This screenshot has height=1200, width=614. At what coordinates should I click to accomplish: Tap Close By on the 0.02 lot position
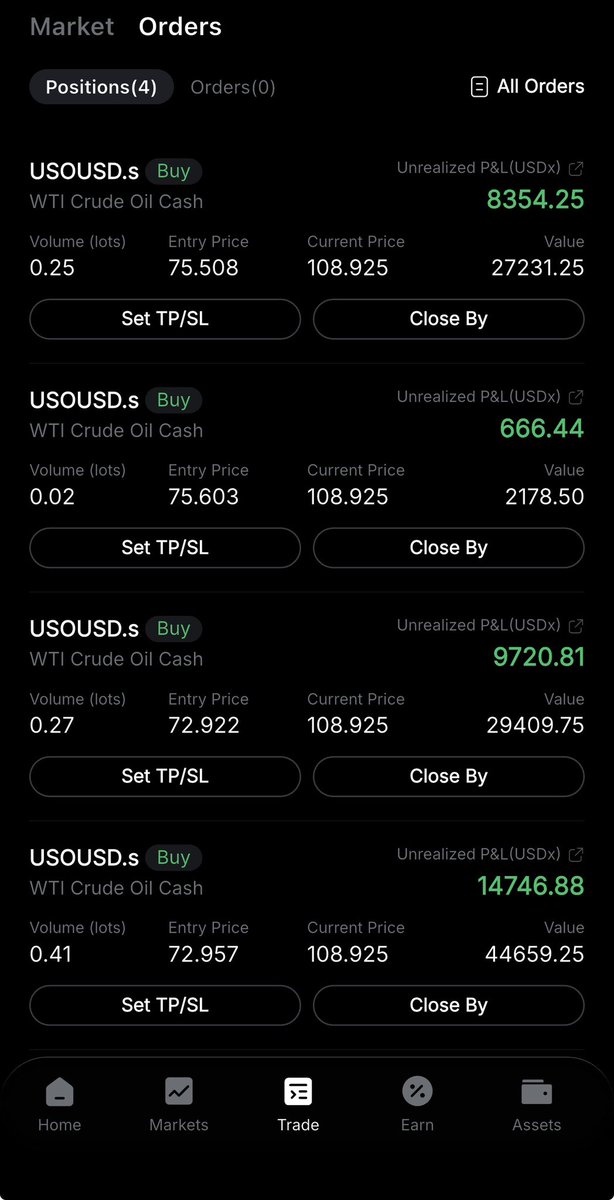pos(448,548)
